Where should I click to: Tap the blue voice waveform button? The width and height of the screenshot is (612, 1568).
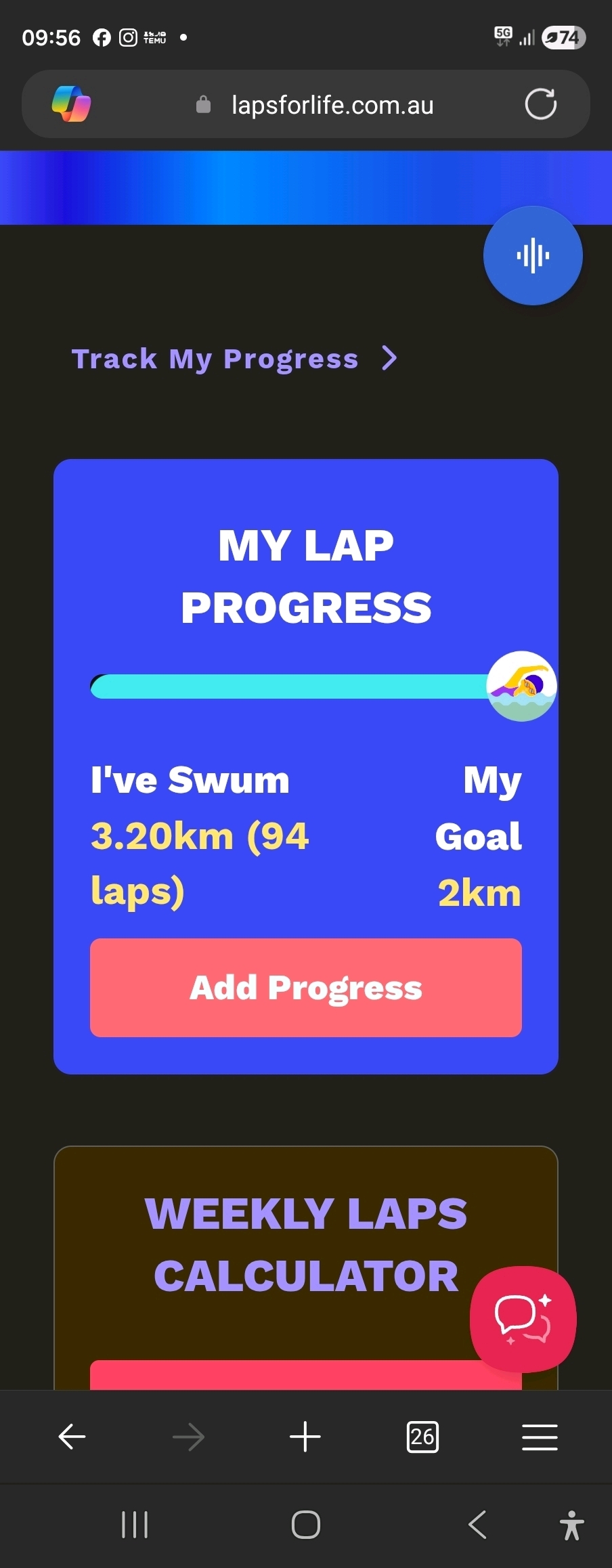tap(533, 256)
